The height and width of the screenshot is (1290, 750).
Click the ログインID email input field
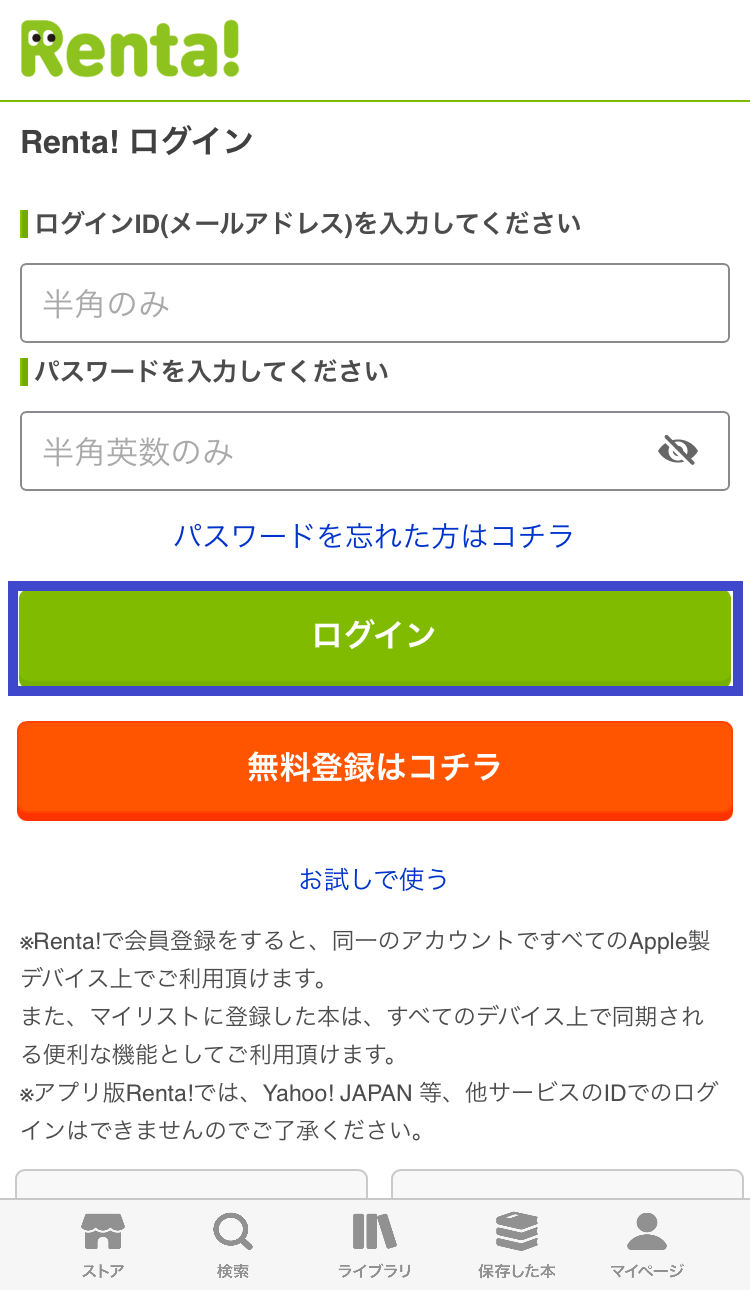(375, 303)
